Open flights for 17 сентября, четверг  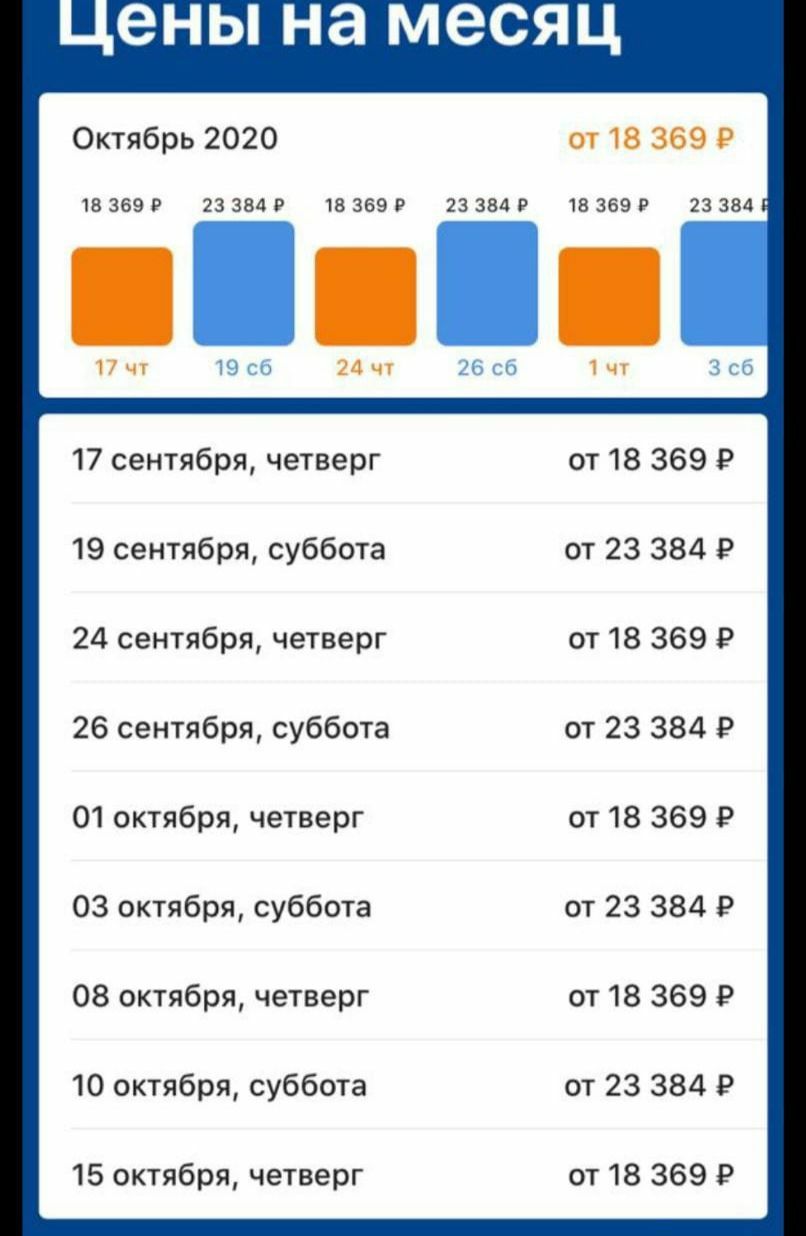tap(403, 460)
